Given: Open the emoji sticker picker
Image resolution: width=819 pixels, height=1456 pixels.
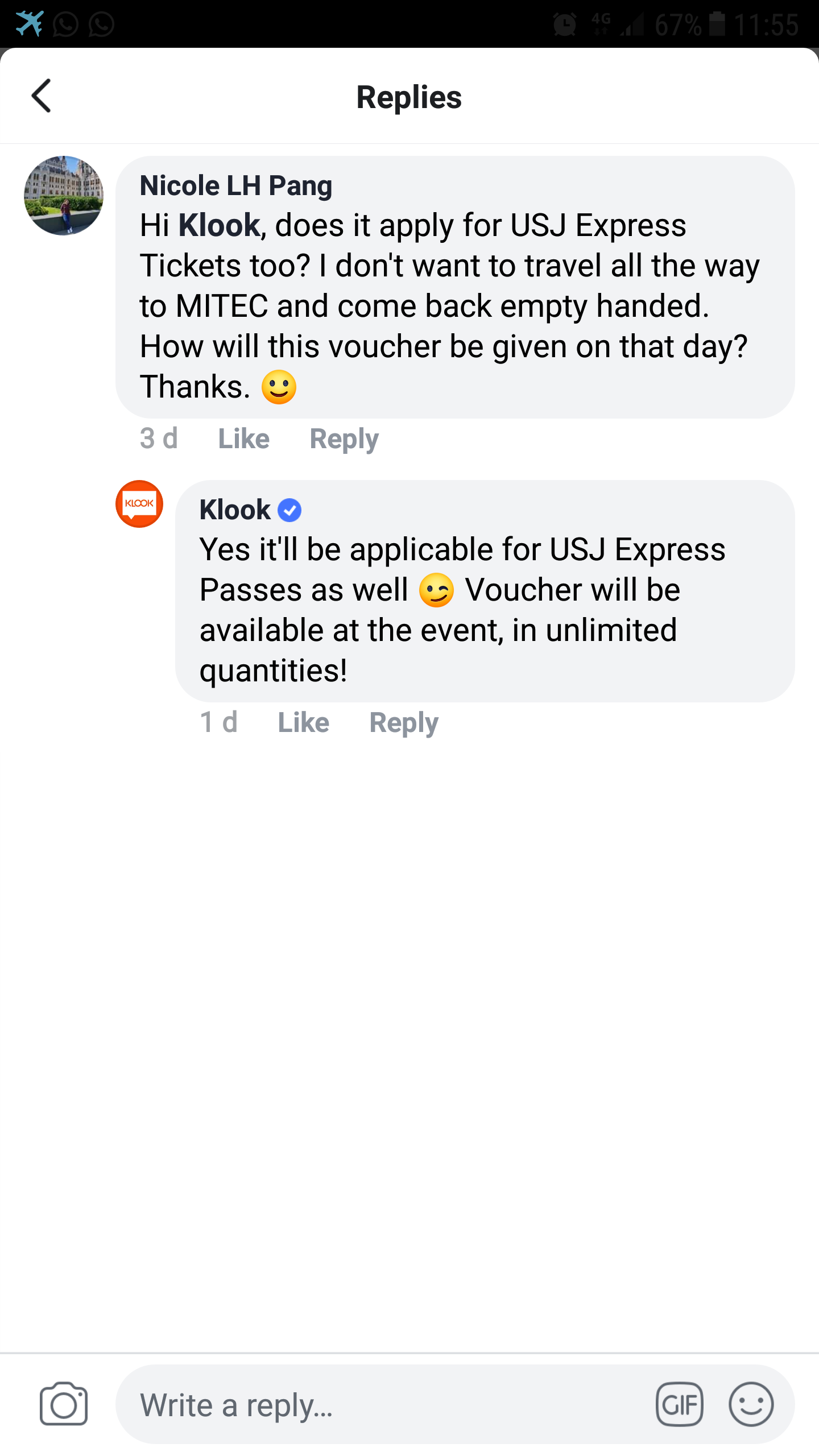Looking at the screenshot, I should tap(751, 1404).
